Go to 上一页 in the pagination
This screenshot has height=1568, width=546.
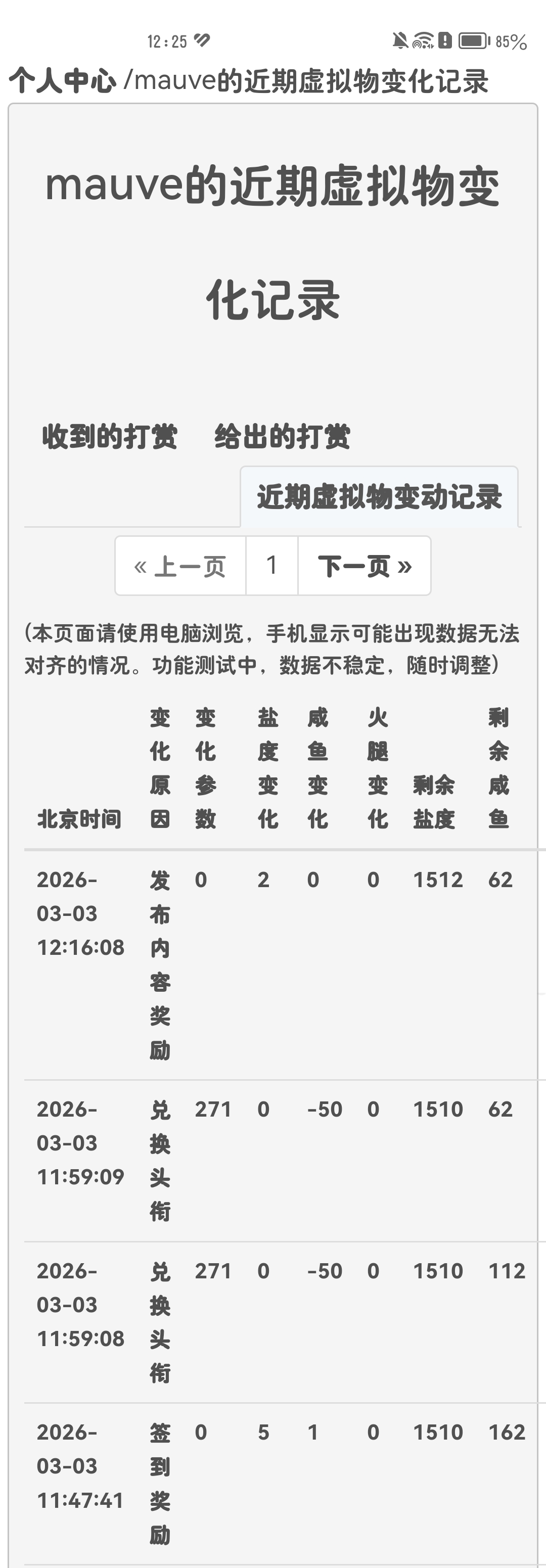click(180, 566)
